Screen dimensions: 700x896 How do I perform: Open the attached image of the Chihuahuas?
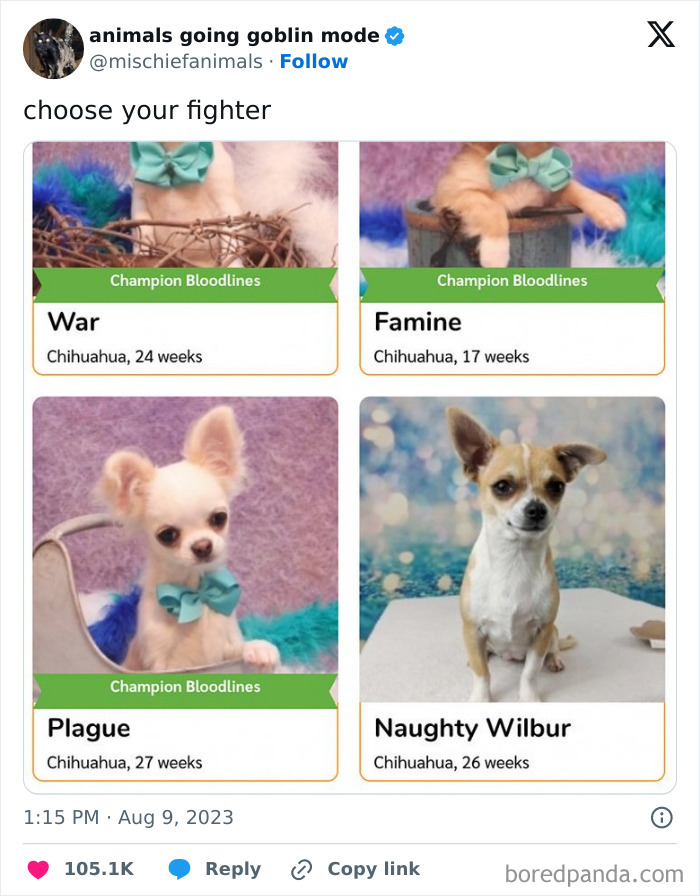[350, 467]
